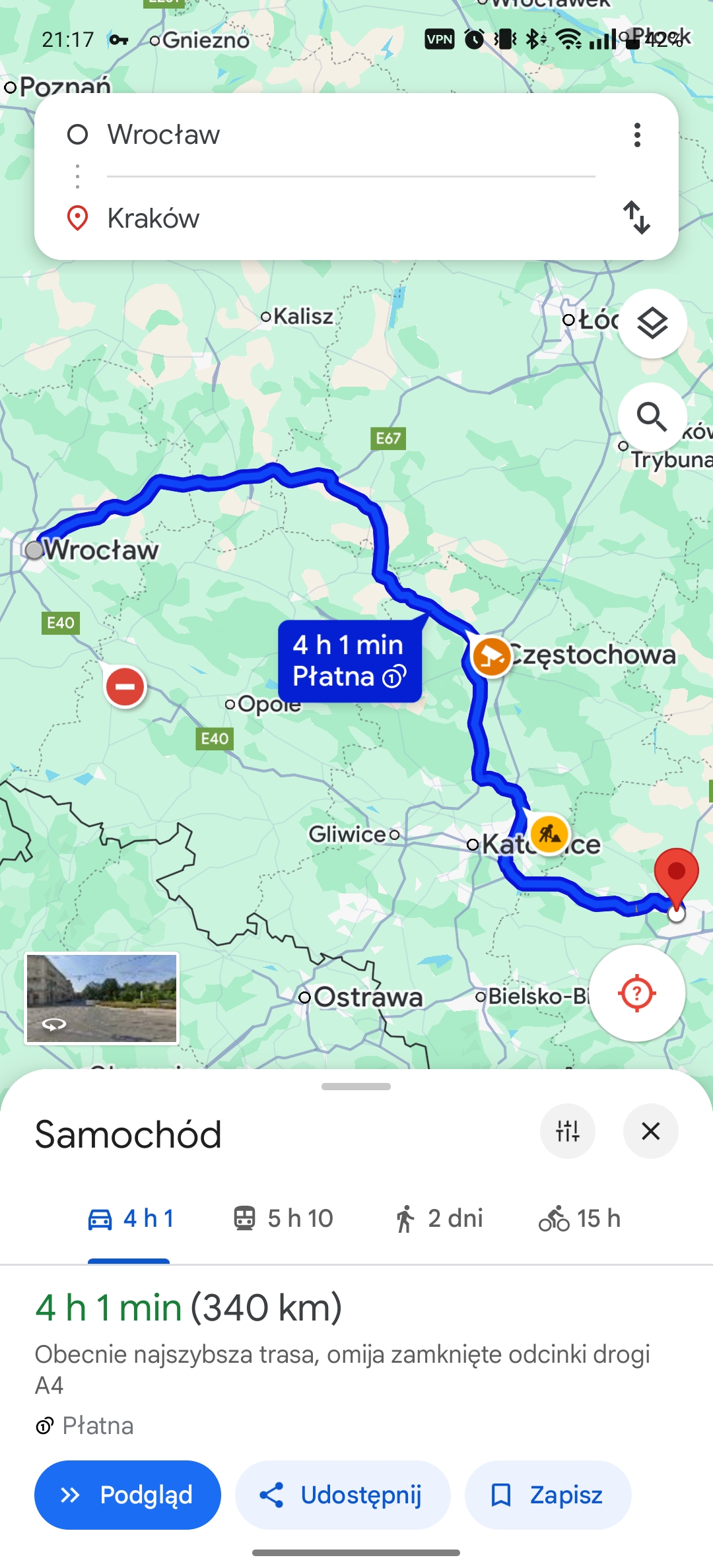Open route options filter
The width and height of the screenshot is (713, 1568).
click(x=568, y=1131)
